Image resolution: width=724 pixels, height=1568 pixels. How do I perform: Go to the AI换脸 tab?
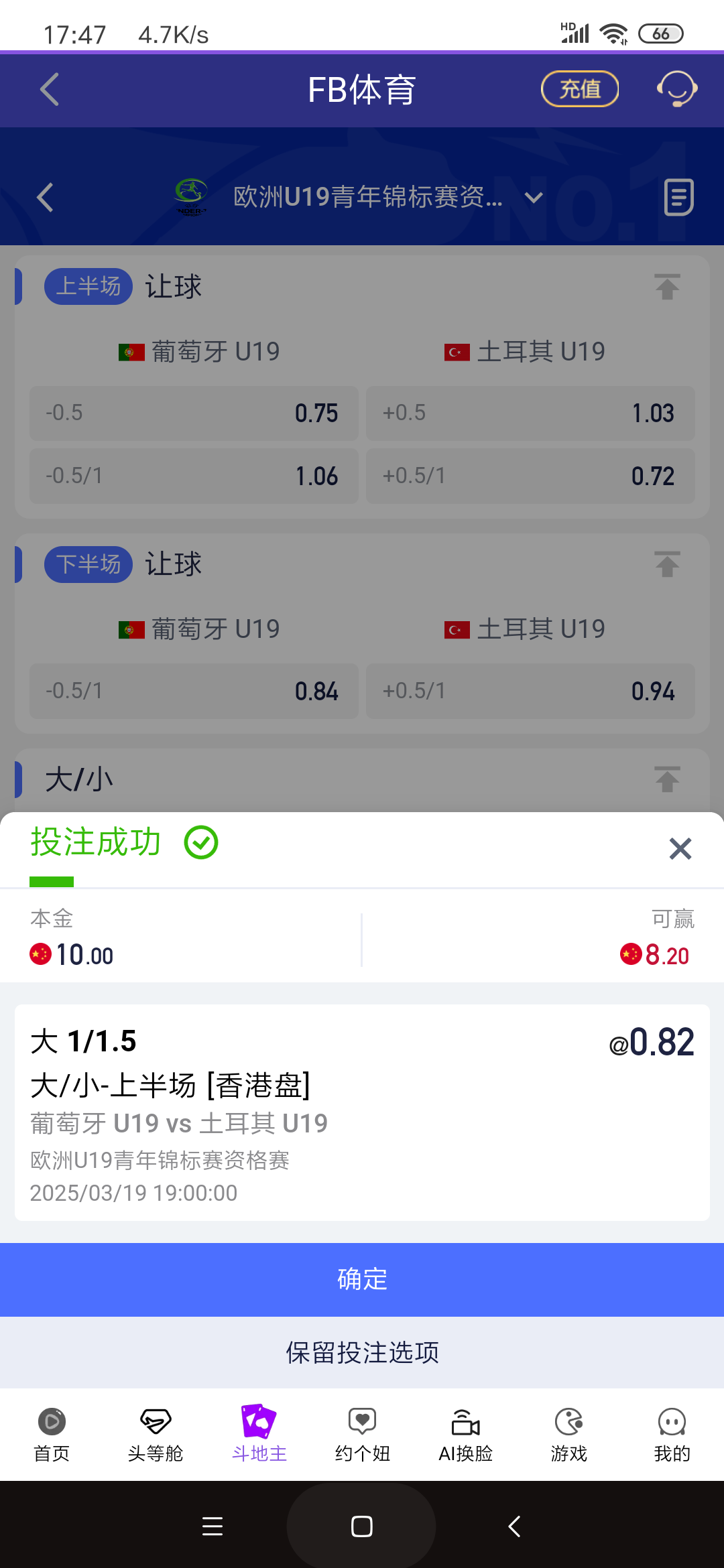click(465, 1435)
